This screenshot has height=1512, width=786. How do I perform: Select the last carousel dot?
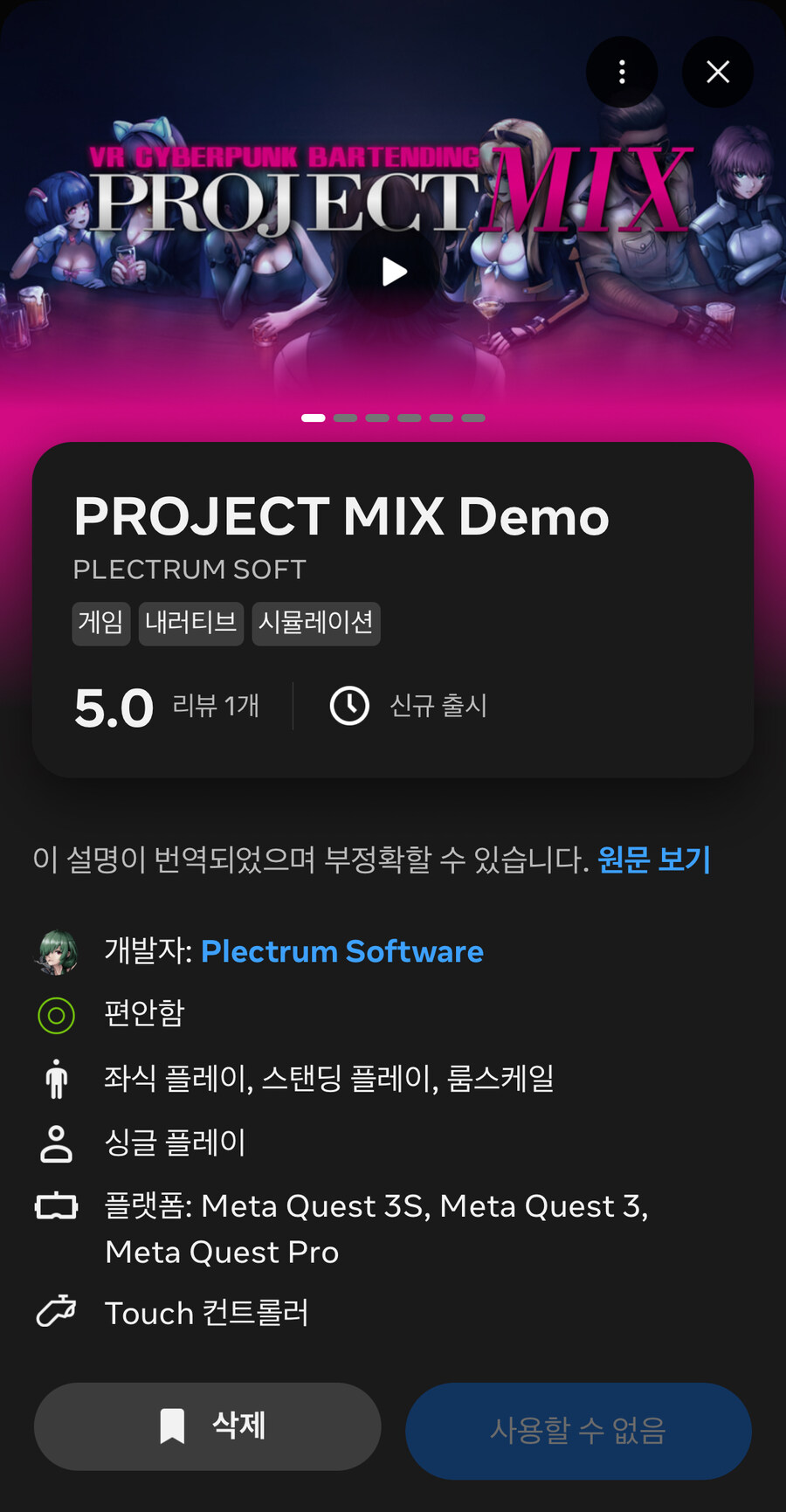[473, 418]
